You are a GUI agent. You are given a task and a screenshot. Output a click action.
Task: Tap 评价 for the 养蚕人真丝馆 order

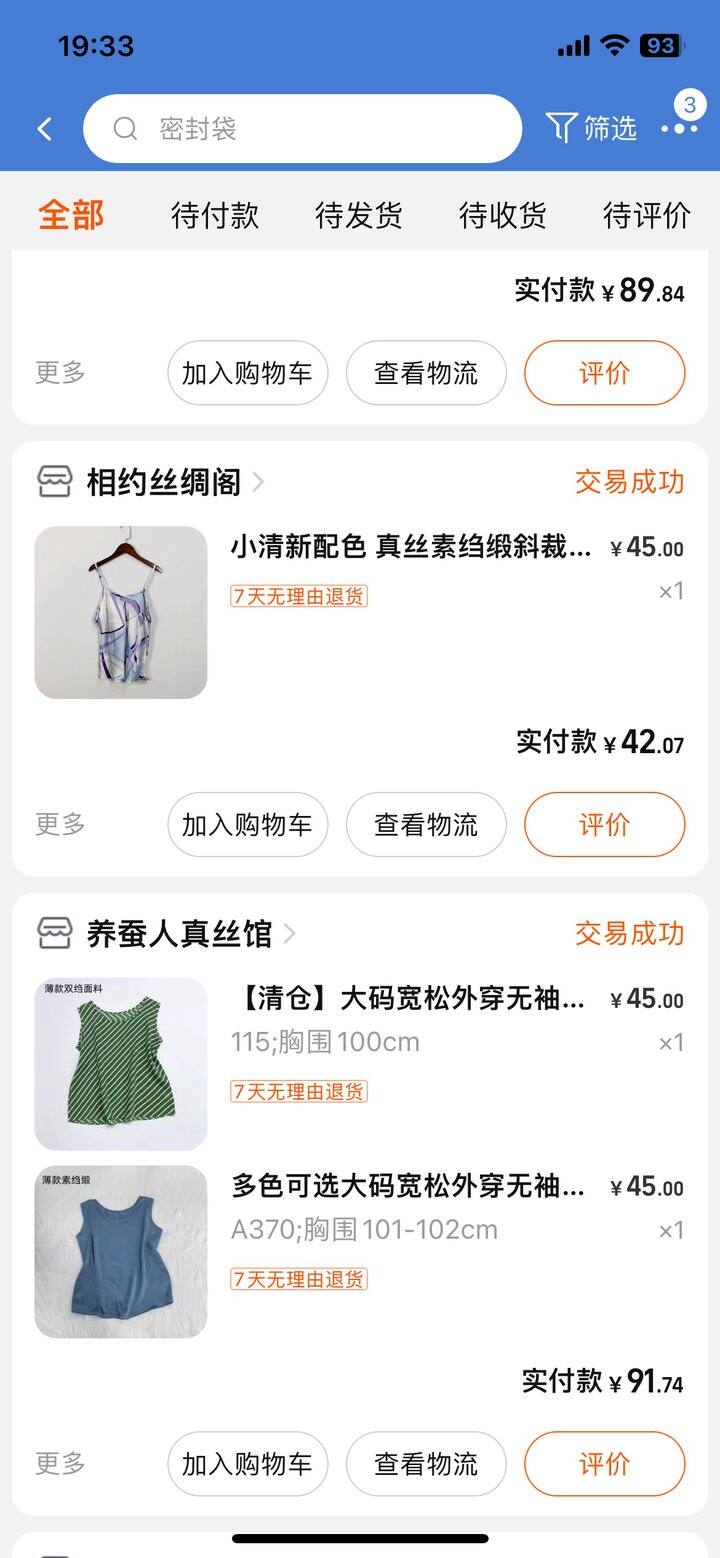click(x=605, y=1464)
